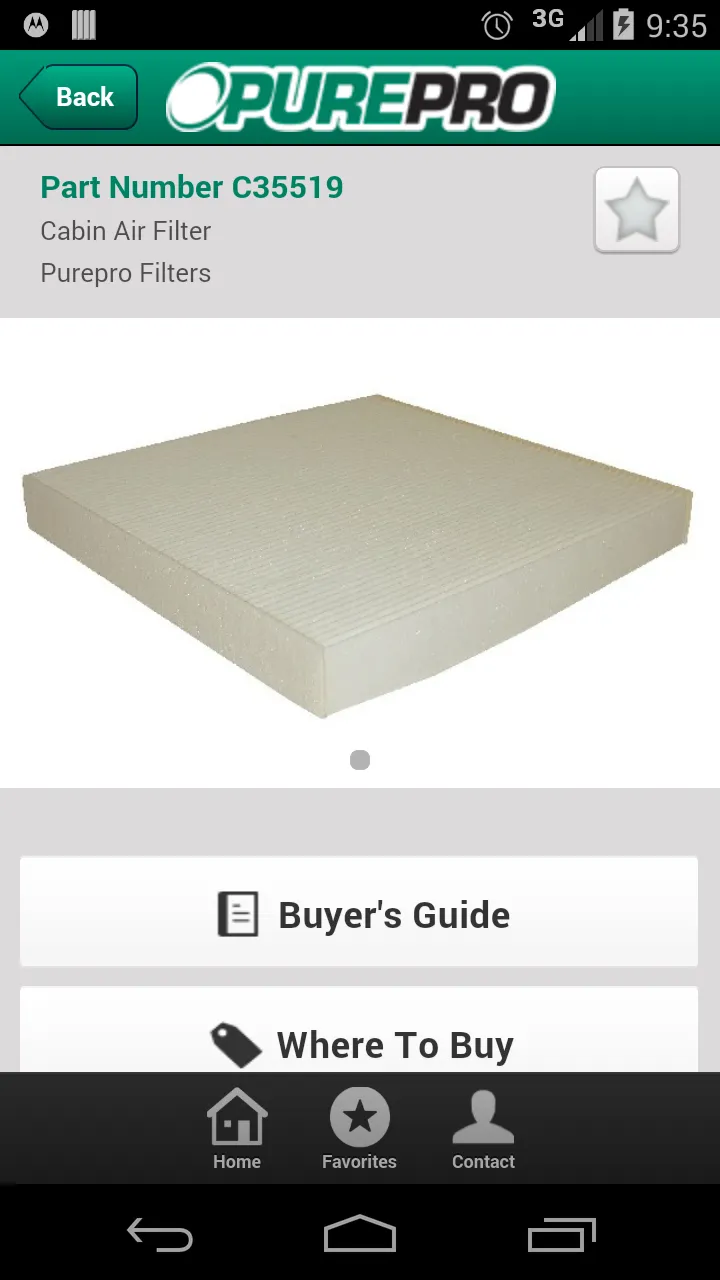Tap the cabin air filter product image
Image resolution: width=720 pixels, height=1280 pixels.
pos(359,553)
